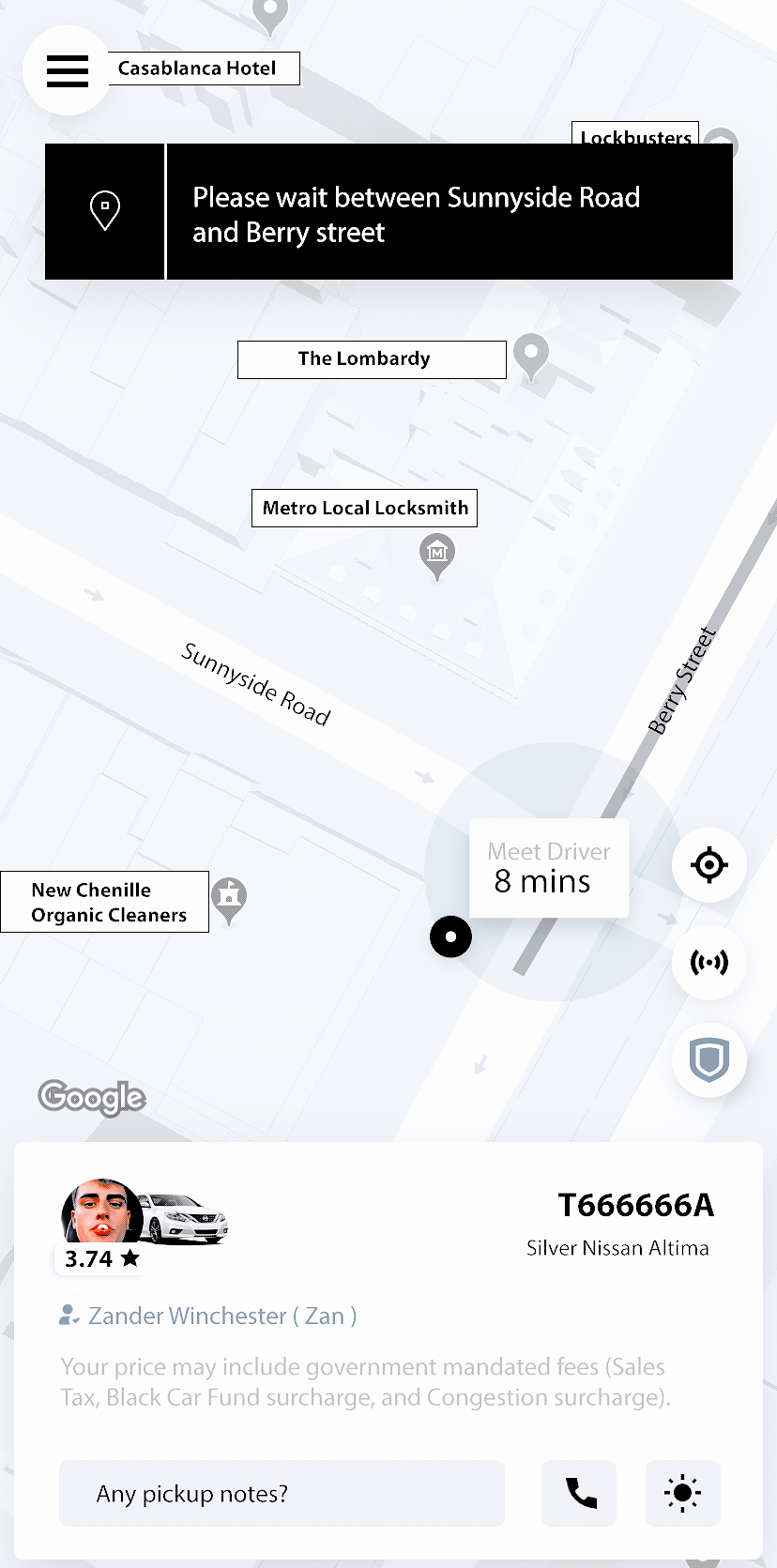Viewport: 777px width, 1568px height.
Task: Tap the Casablanca Hotel label
Action: 195,68
